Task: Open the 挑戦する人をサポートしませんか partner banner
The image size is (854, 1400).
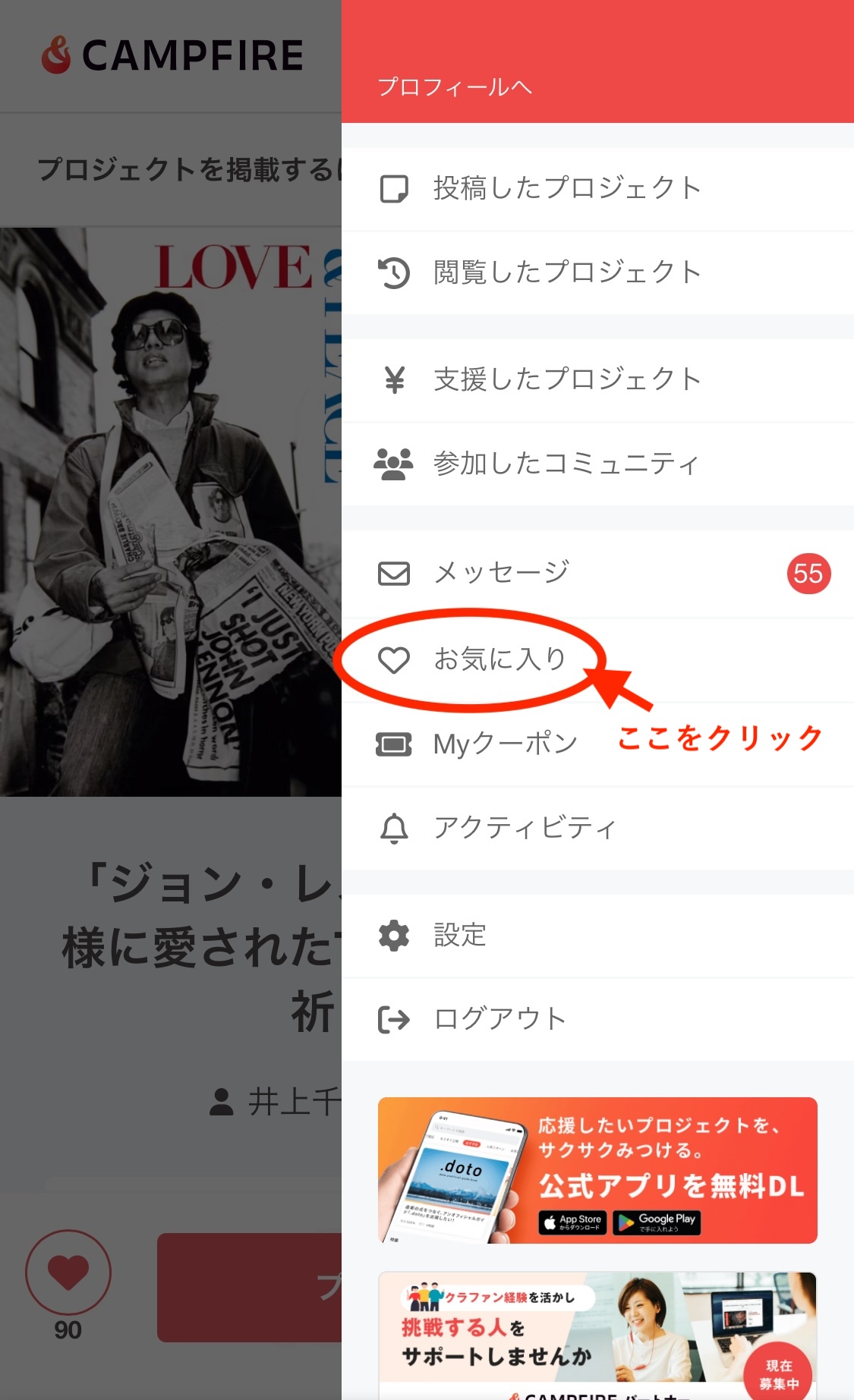Action: click(x=597, y=1334)
